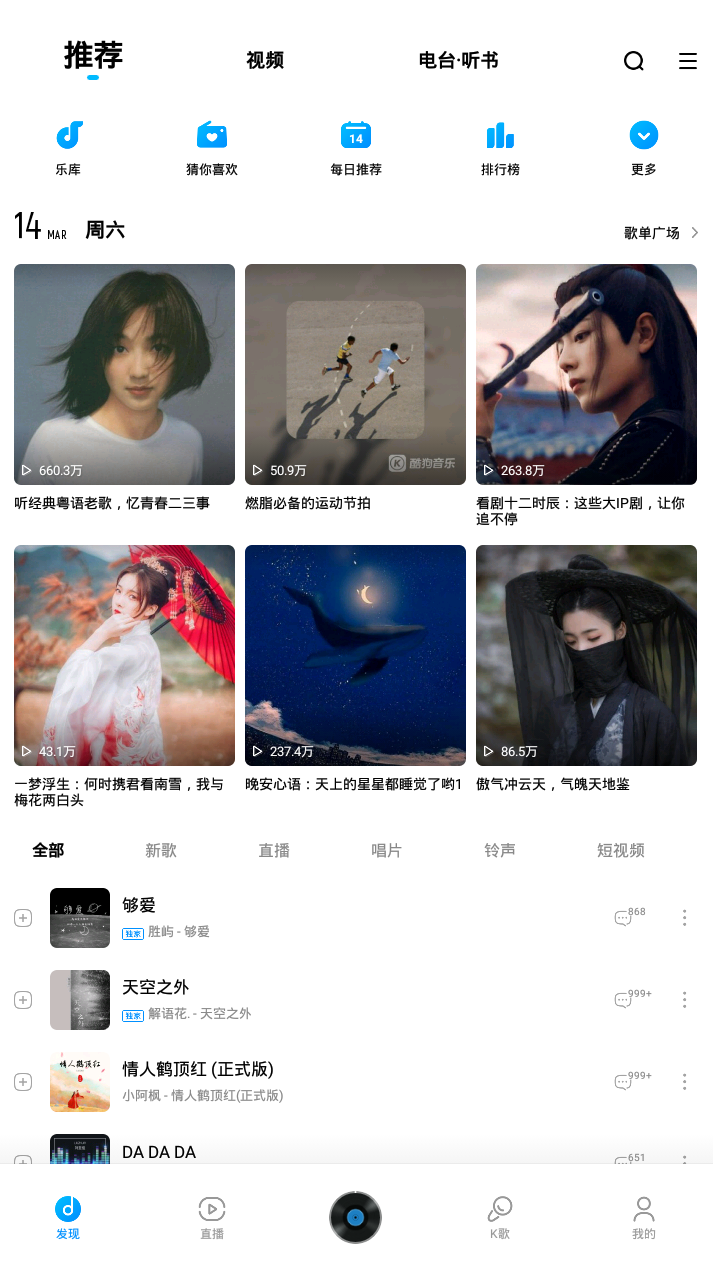Open the search icon
The image size is (713, 1268).
tap(634, 61)
